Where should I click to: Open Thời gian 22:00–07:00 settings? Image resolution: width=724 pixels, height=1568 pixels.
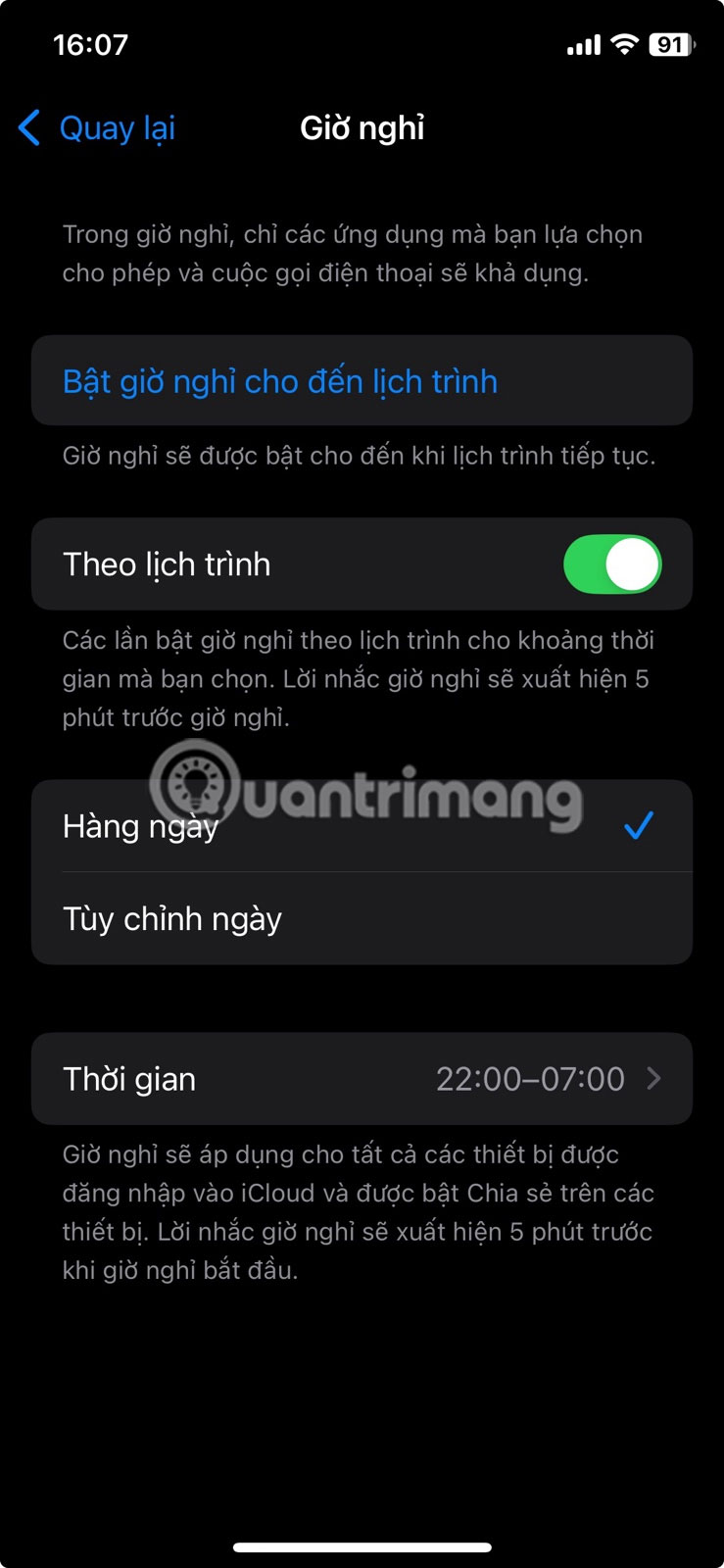(x=361, y=1079)
